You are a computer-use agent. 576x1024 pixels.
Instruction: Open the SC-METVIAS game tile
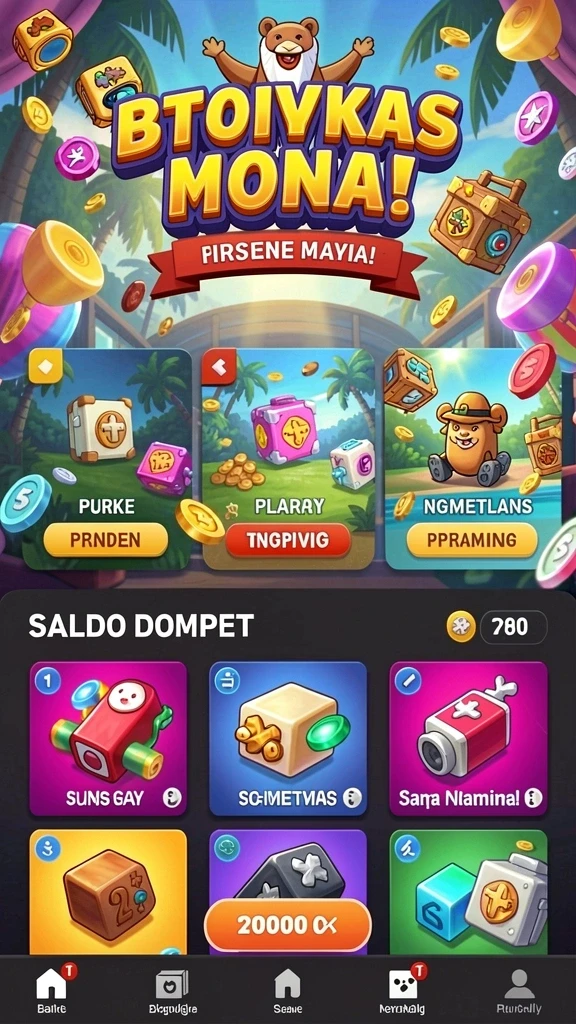coord(288,739)
